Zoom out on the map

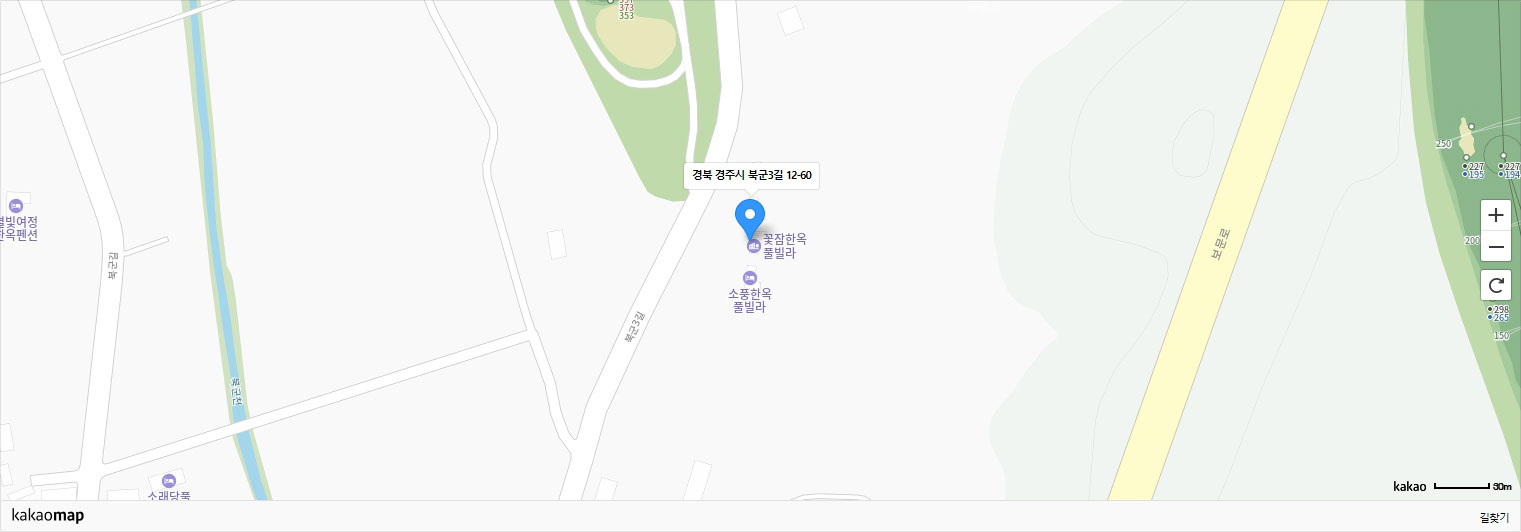[x=1496, y=246]
